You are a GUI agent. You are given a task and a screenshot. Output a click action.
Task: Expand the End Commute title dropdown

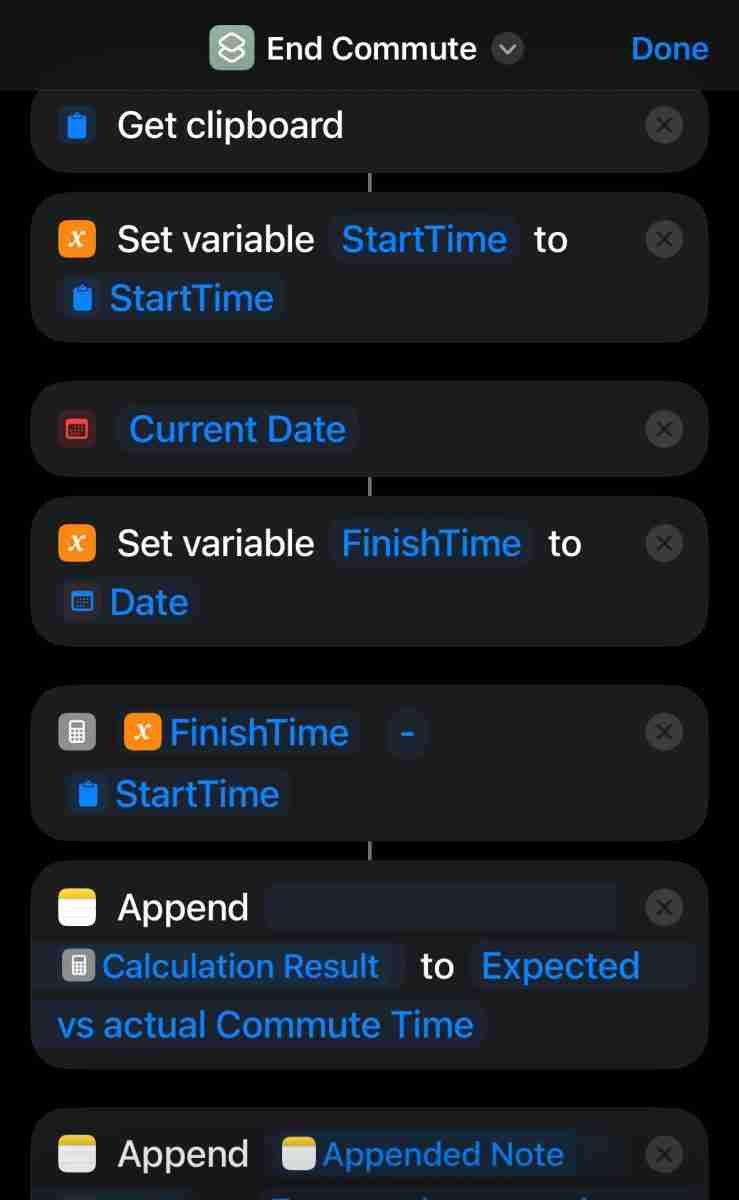click(508, 49)
